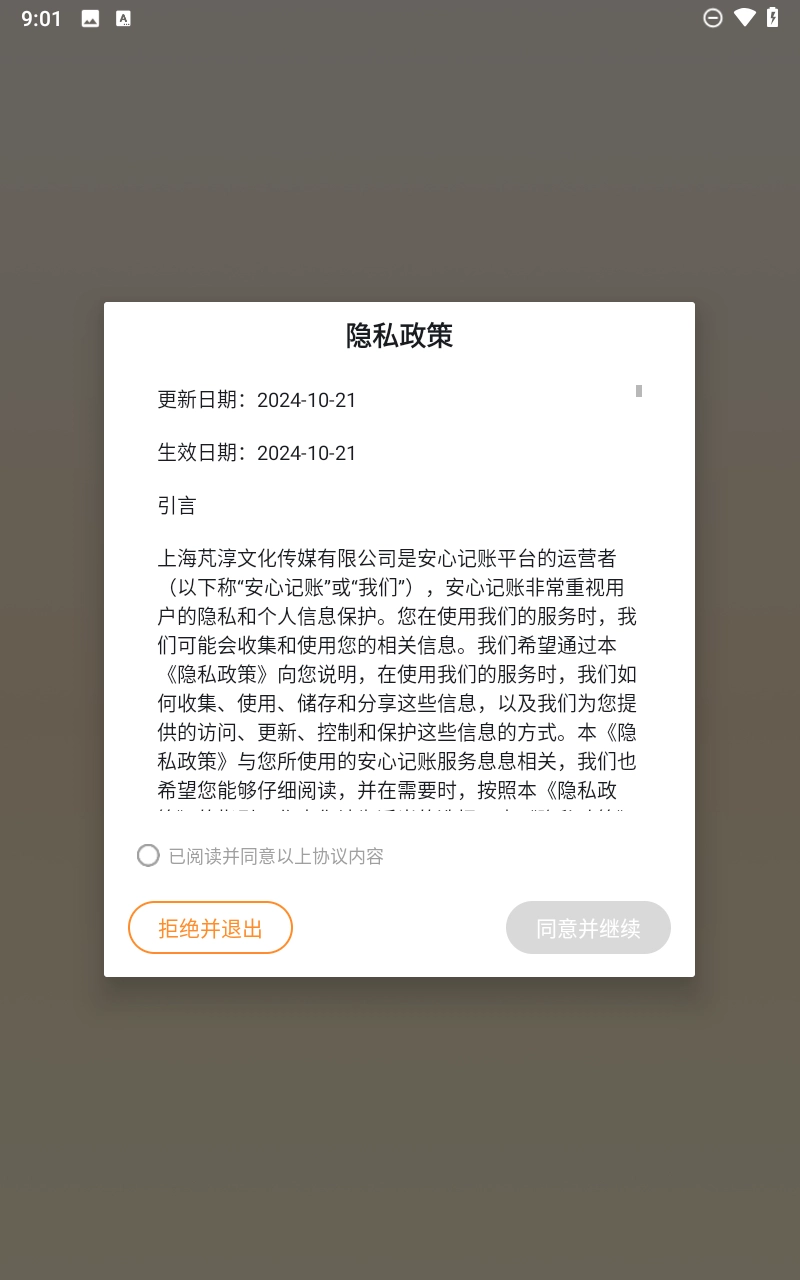Tap the 生效日期 2024-10-21 line

pyautogui.click(x=258, y=453)
